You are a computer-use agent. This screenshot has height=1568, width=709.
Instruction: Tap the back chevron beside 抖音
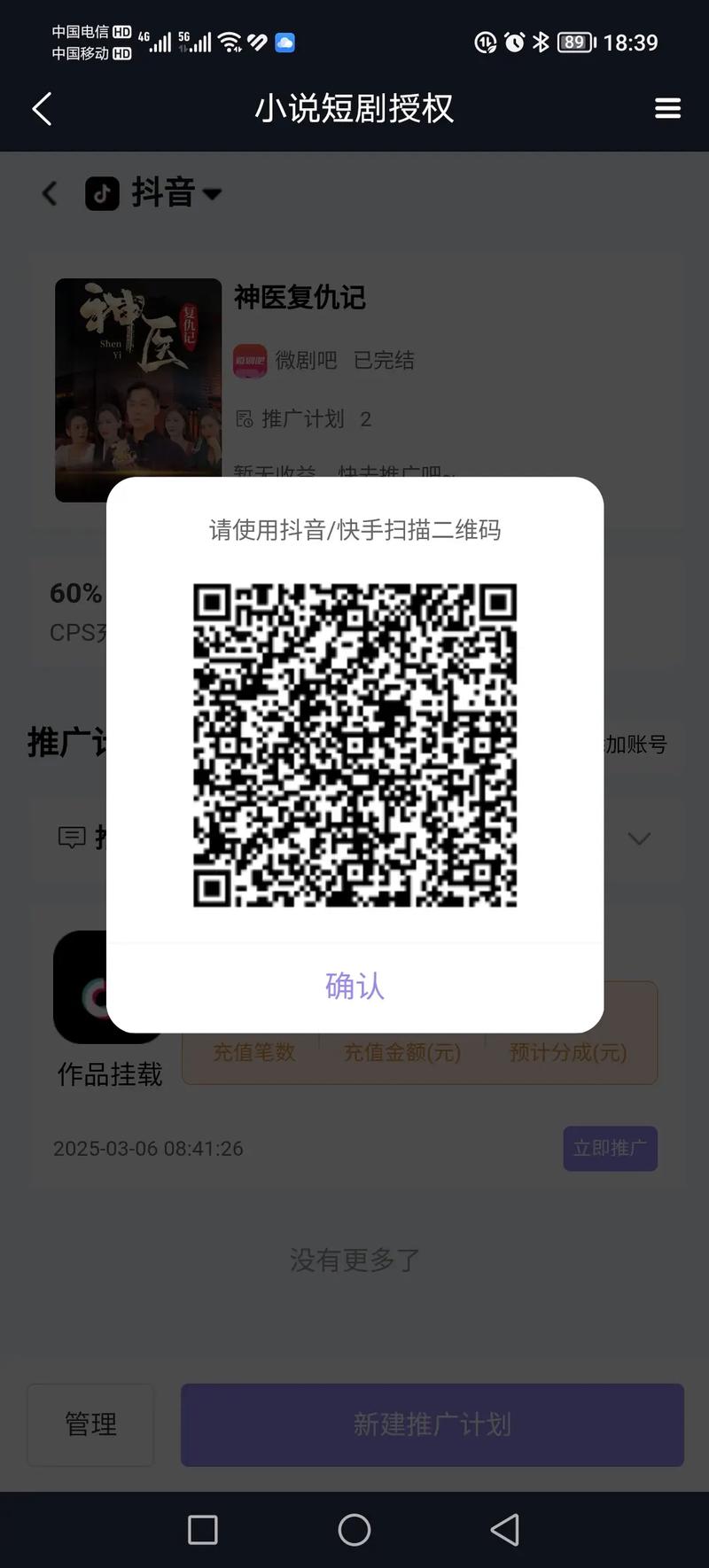click(x=49, y=193)
